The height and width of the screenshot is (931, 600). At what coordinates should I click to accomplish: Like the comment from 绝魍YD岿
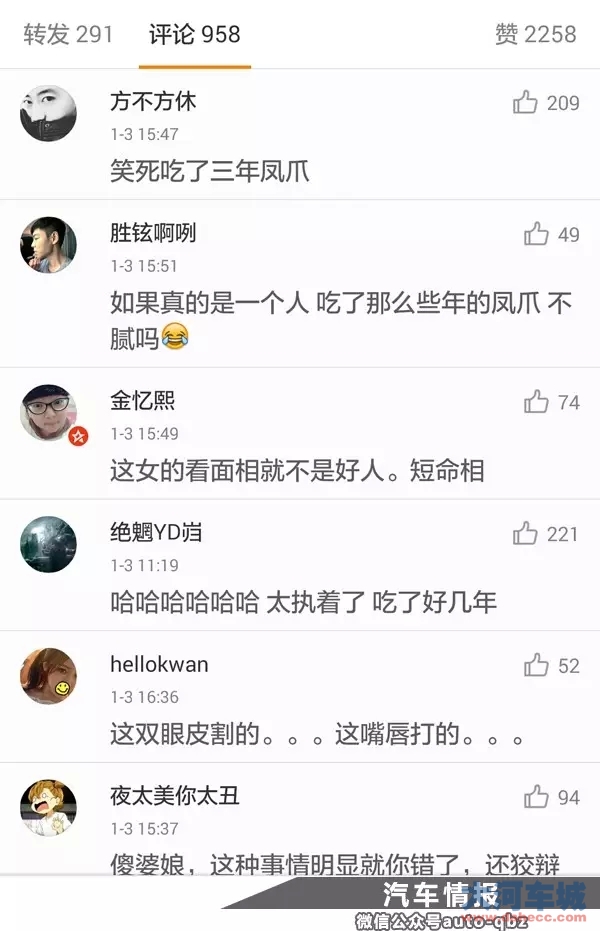(526, 534)
